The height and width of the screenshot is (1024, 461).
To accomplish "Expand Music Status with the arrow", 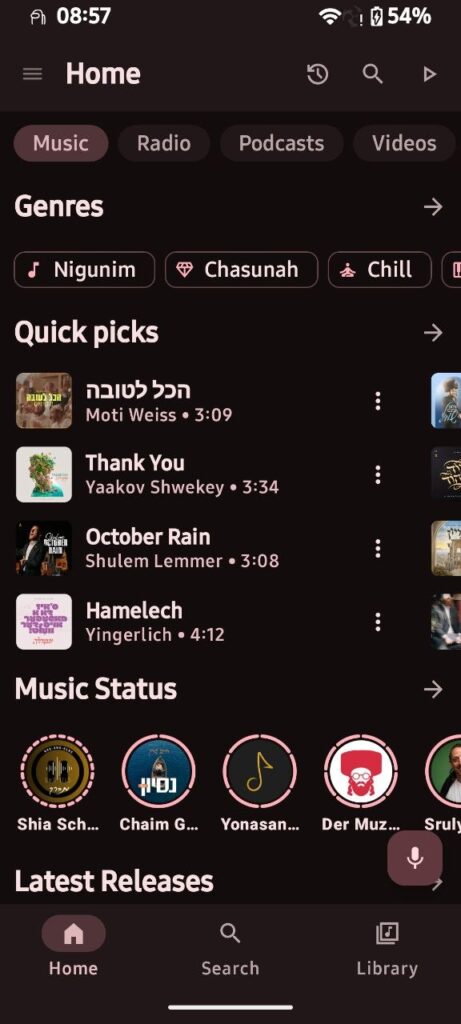I will (x=433, y=689).
